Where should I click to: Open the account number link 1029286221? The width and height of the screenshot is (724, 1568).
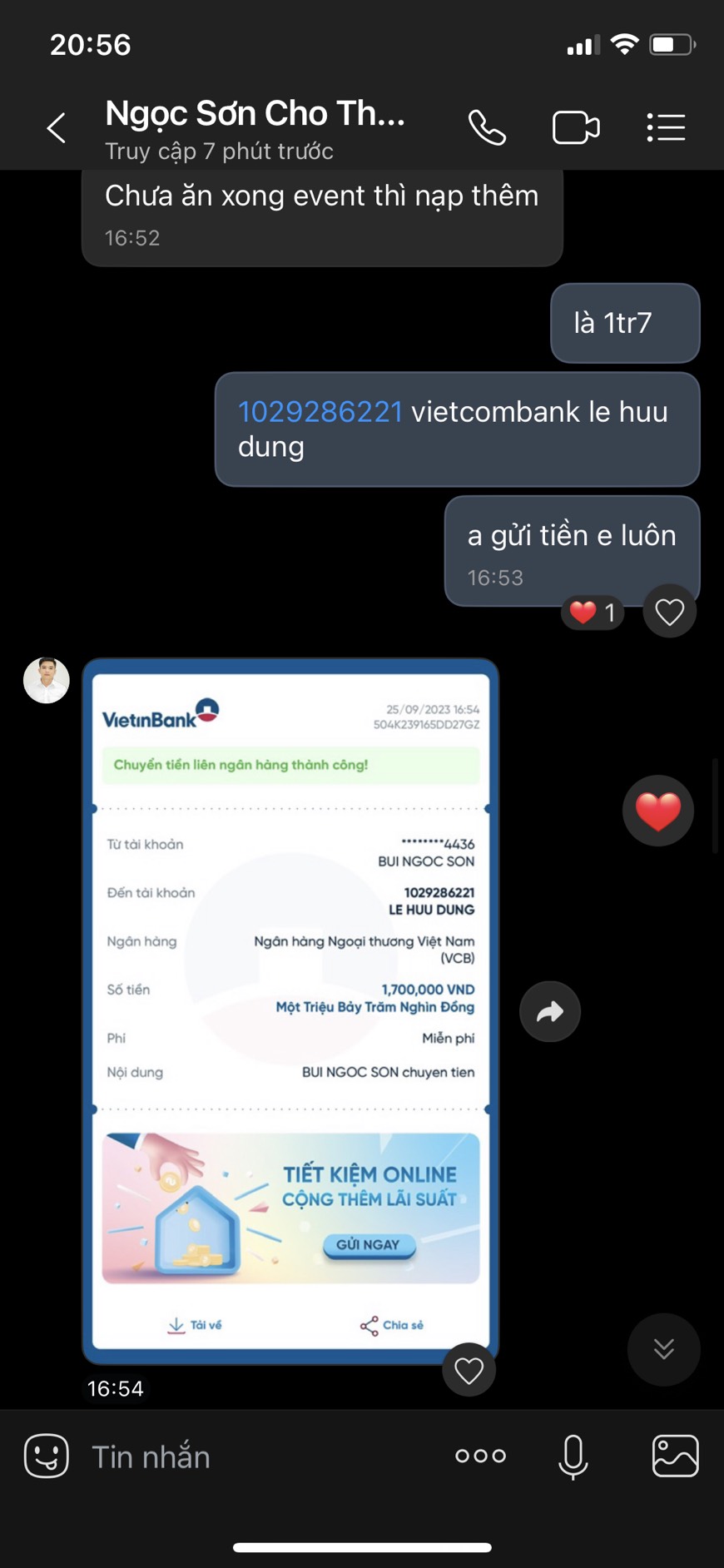click(x=320, y=412)
